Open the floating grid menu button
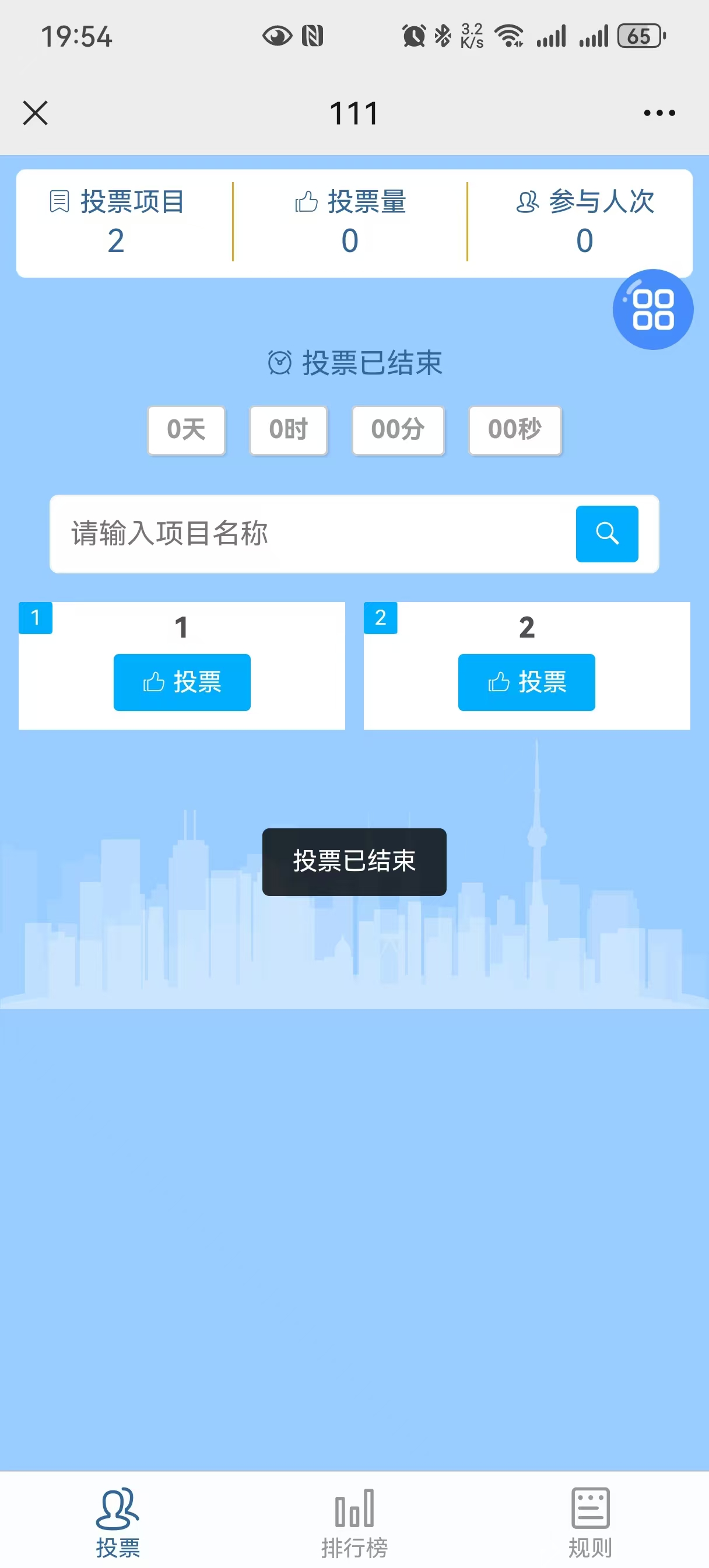This screenshot has height=1568, width=709. click(652, 309)
